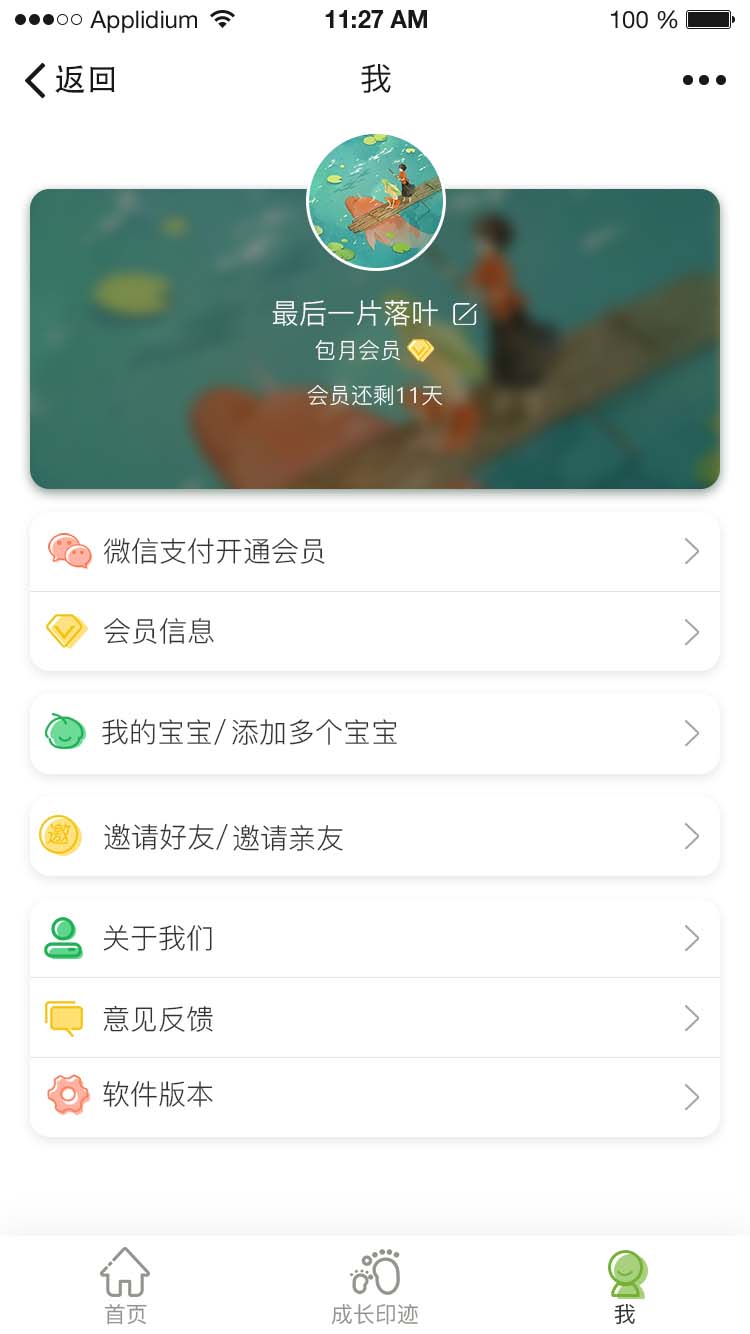Switch to the 成长印迹 tab
The height and width of the screenshot is (1334, 750).
tap(375, 1283)
